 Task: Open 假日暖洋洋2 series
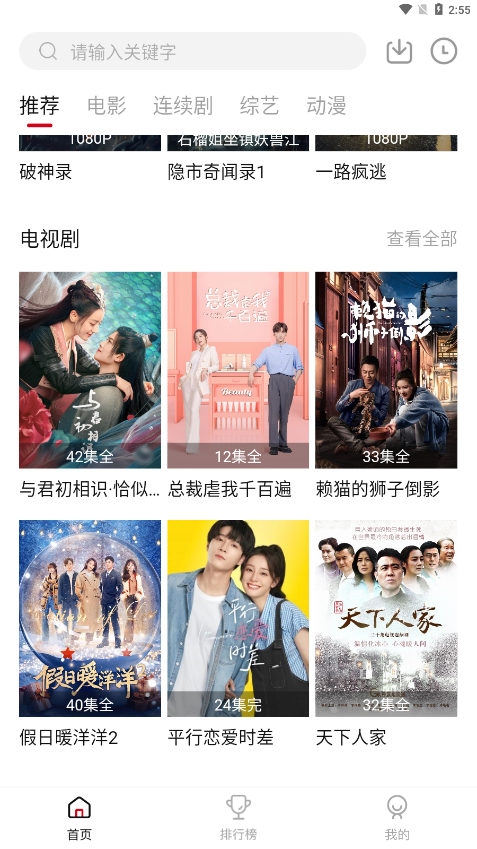coord(90,634)
